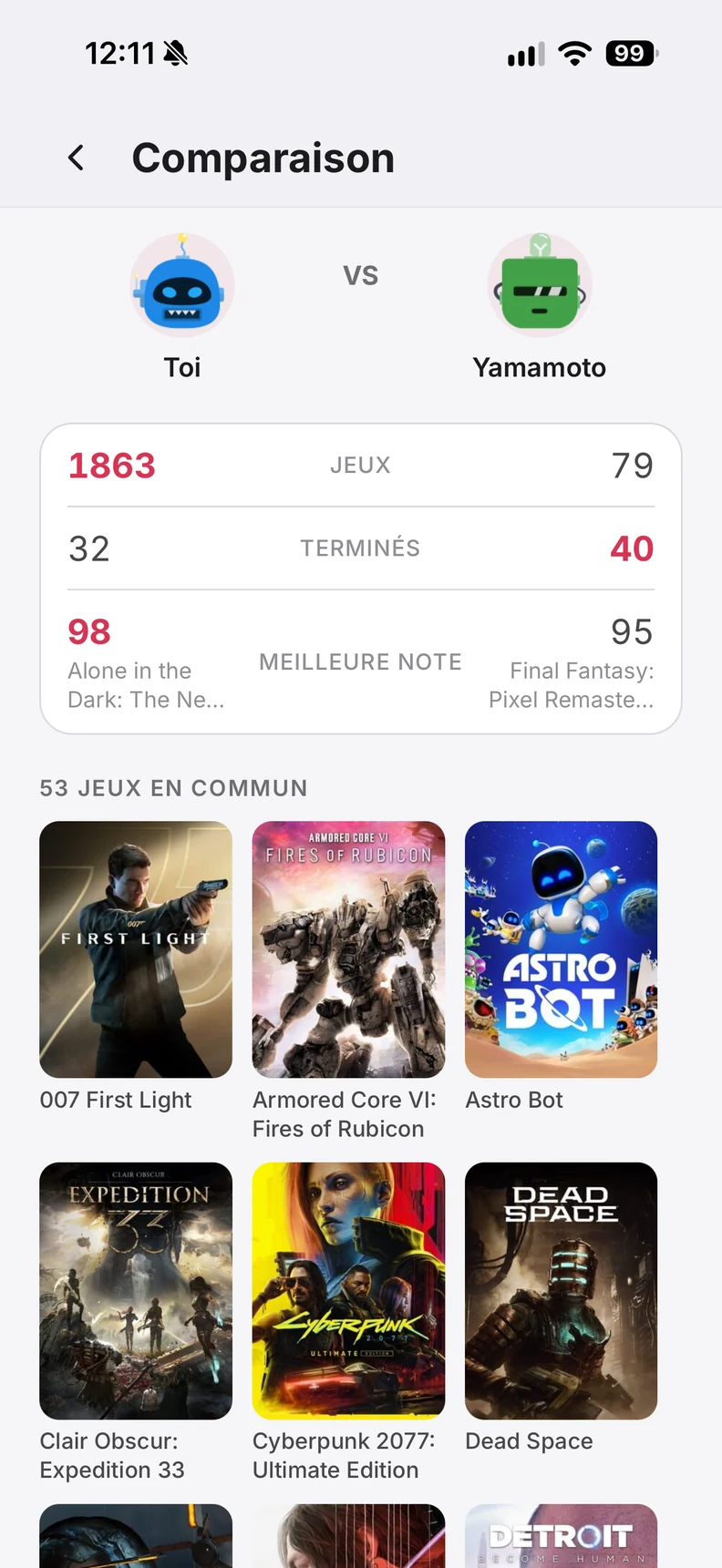Open the Detroit Become Human cover
The image size is (722, 1568).
(x=561, y=1536)
